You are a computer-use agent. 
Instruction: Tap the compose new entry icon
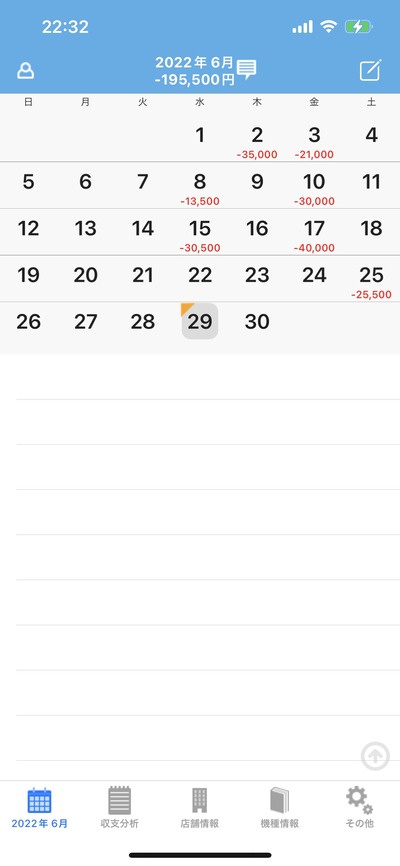[x=370, y=71]
